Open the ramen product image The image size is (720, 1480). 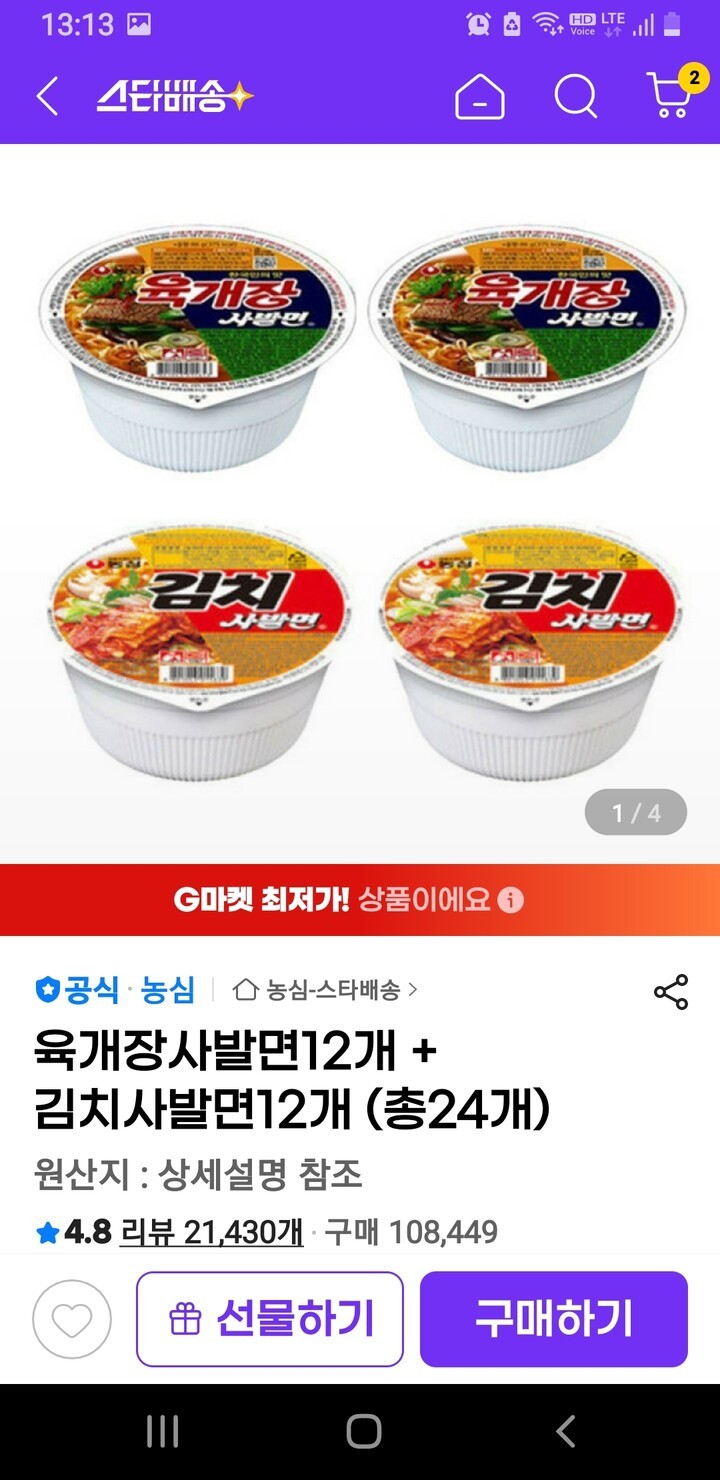[x=360, y=500]
